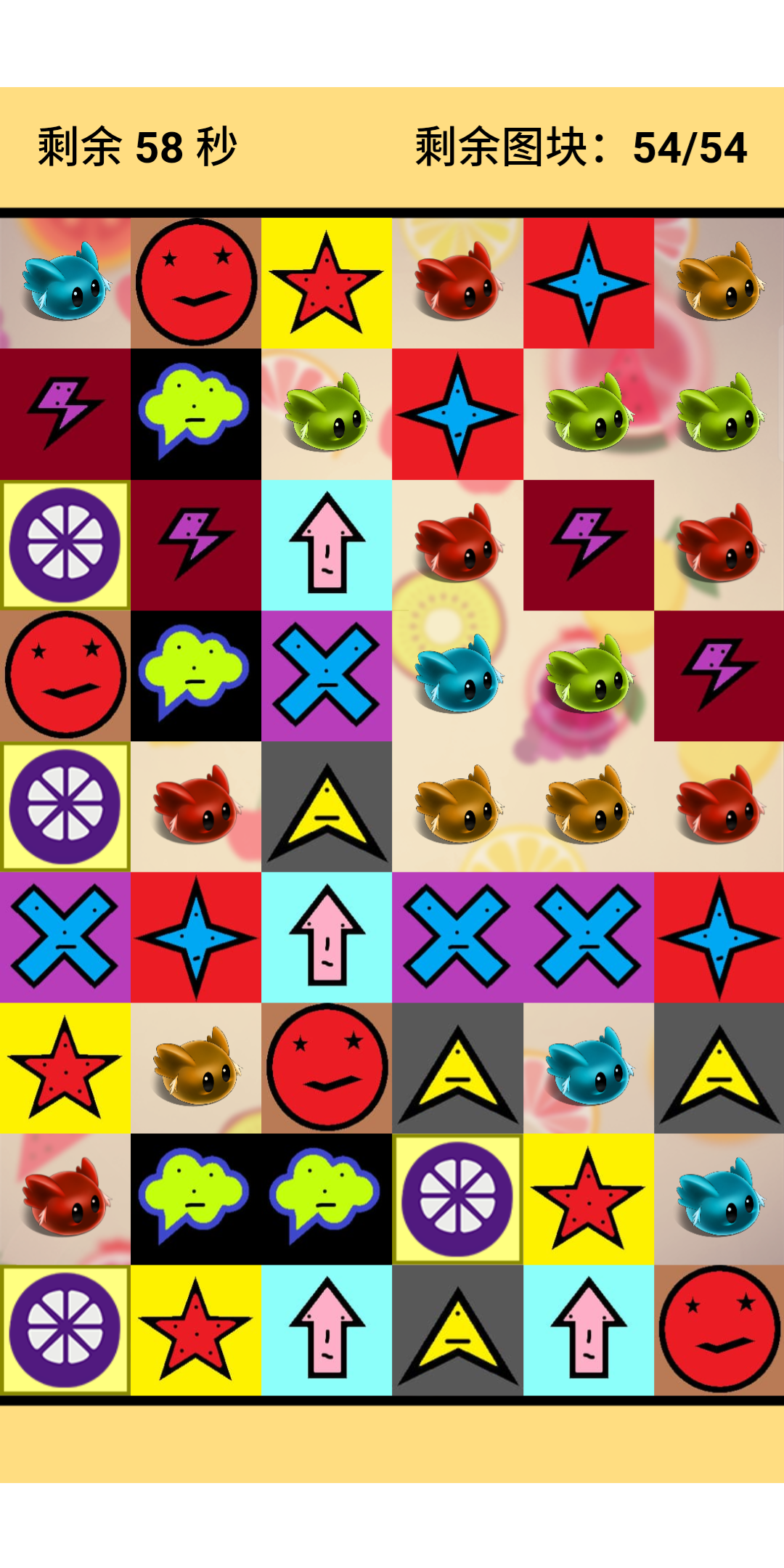Select red smiley face between orange bird and triangle

click(327, 1068)
